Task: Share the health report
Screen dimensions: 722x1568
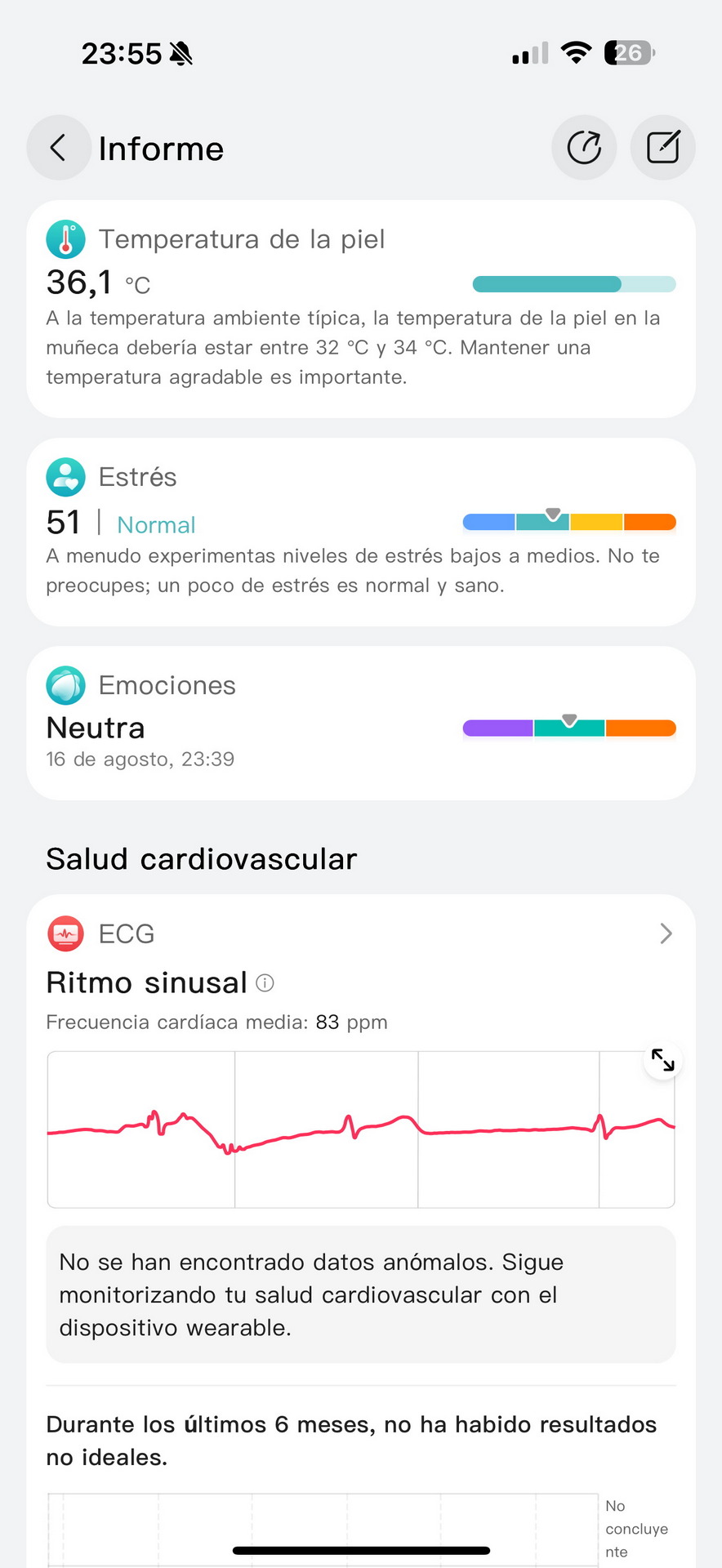Action: 584,148
